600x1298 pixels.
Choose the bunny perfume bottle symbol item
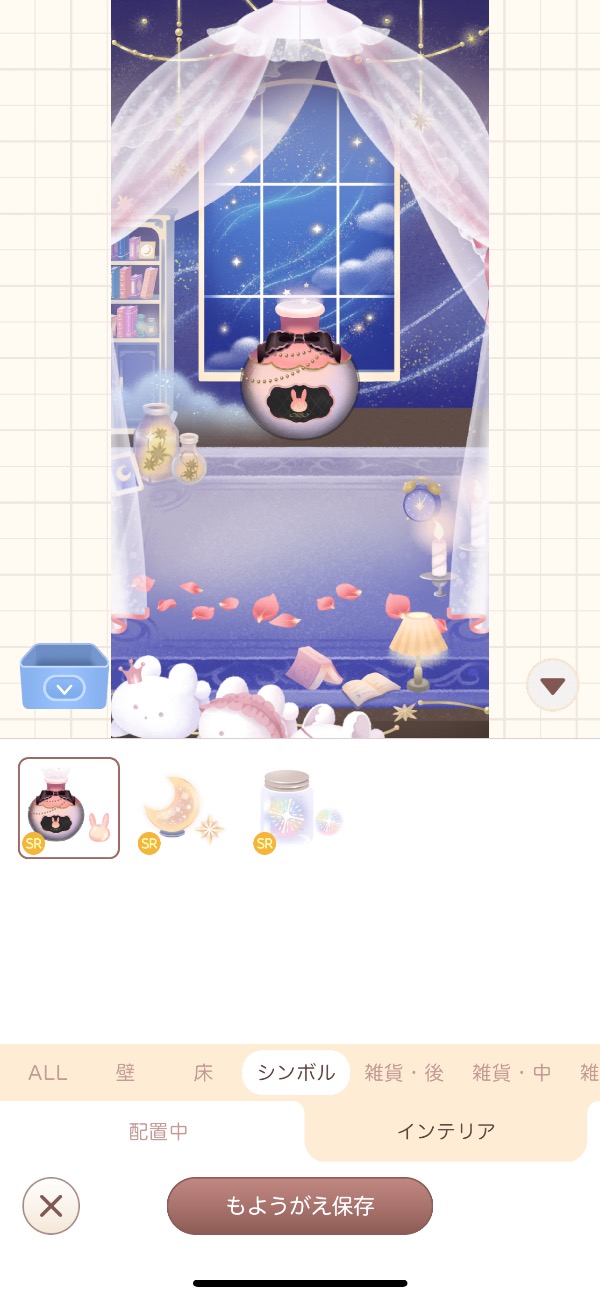pos(69,808)
